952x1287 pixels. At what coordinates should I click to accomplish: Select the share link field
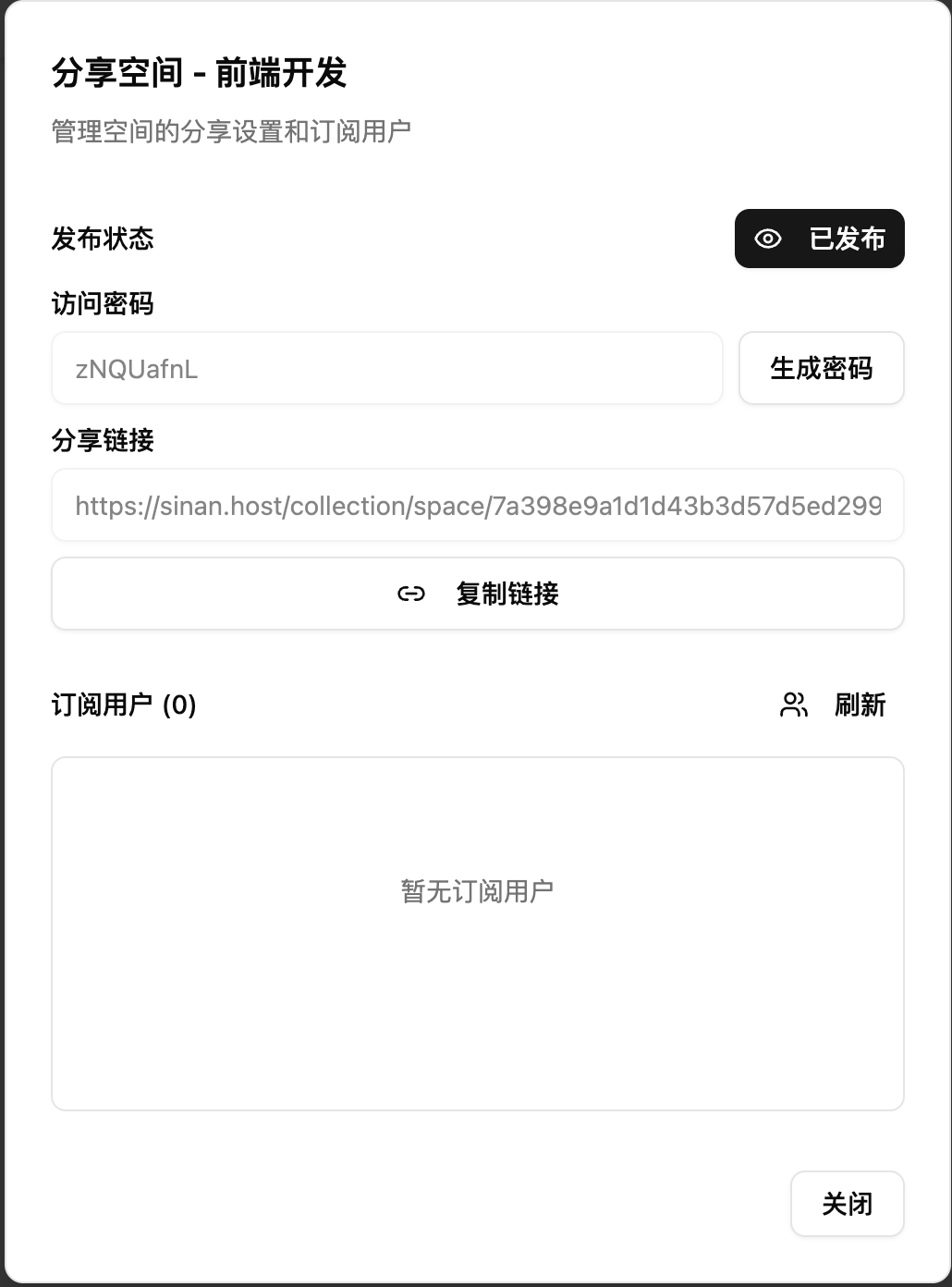477,505
